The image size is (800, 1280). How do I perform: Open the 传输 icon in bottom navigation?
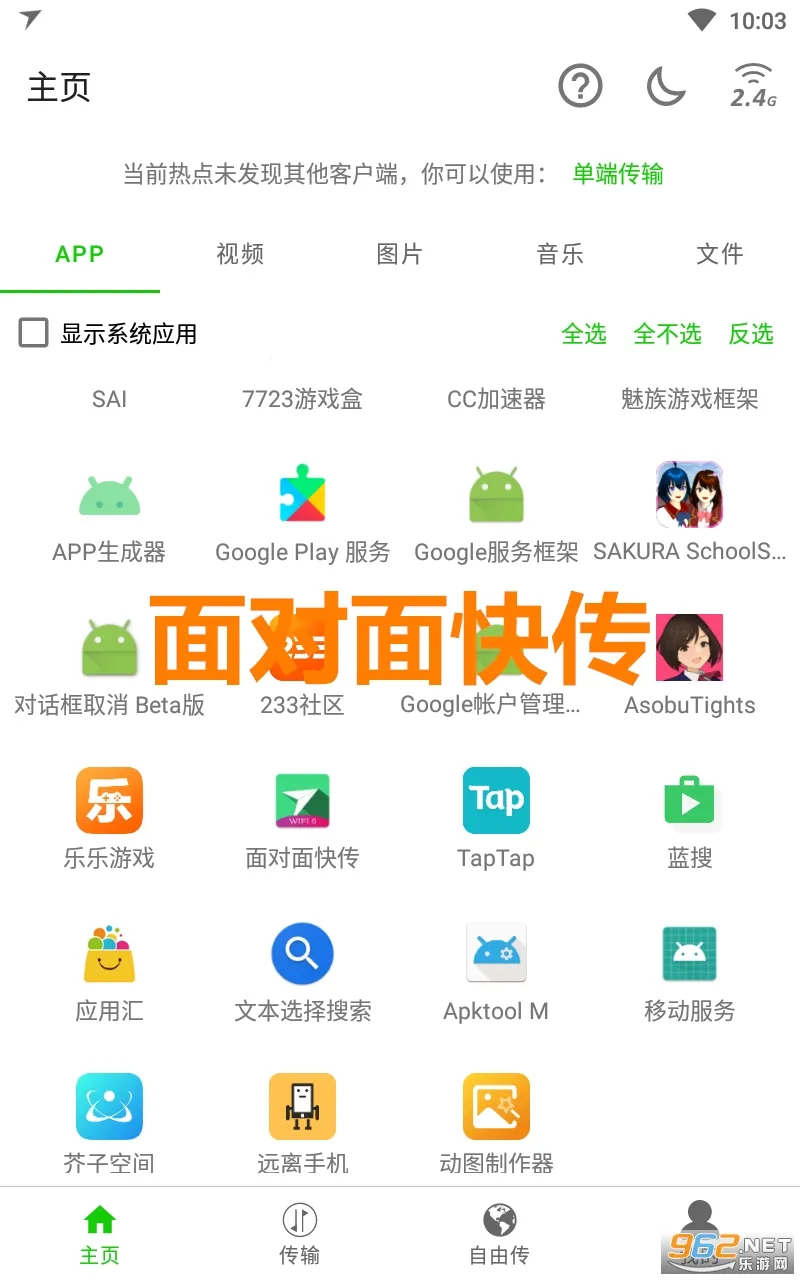pyautogui.click(x=299, y=1230)
